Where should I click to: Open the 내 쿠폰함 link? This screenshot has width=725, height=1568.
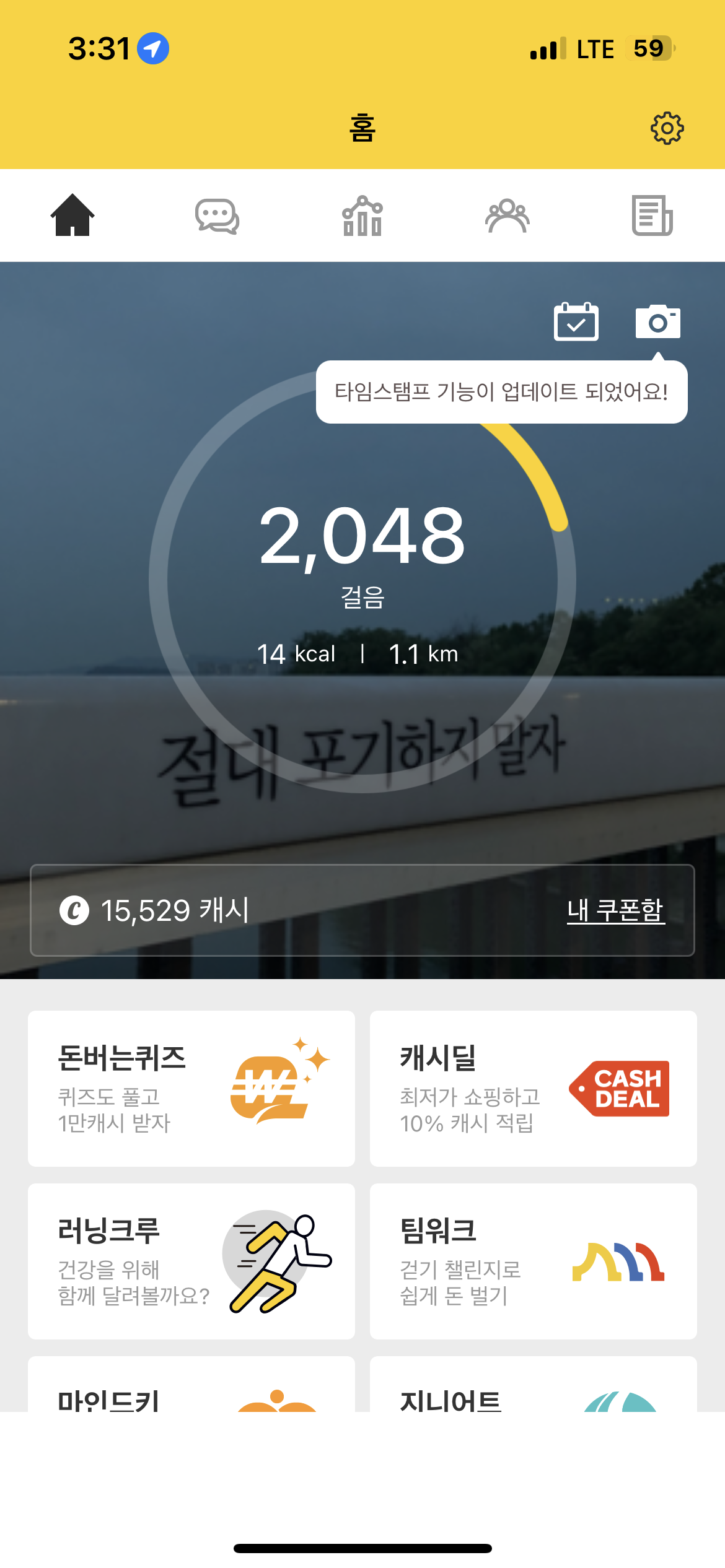615,910
